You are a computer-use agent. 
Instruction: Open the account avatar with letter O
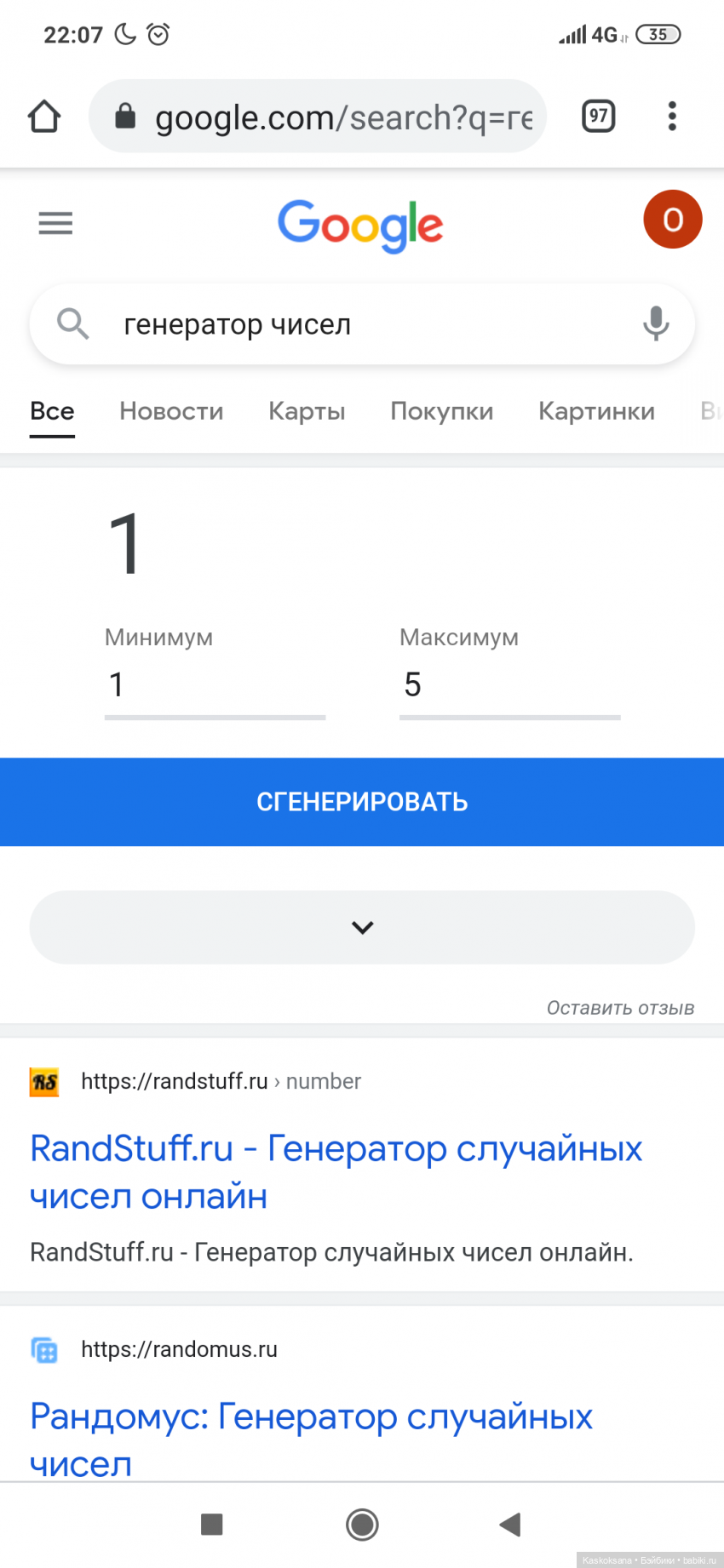[672, 220]
